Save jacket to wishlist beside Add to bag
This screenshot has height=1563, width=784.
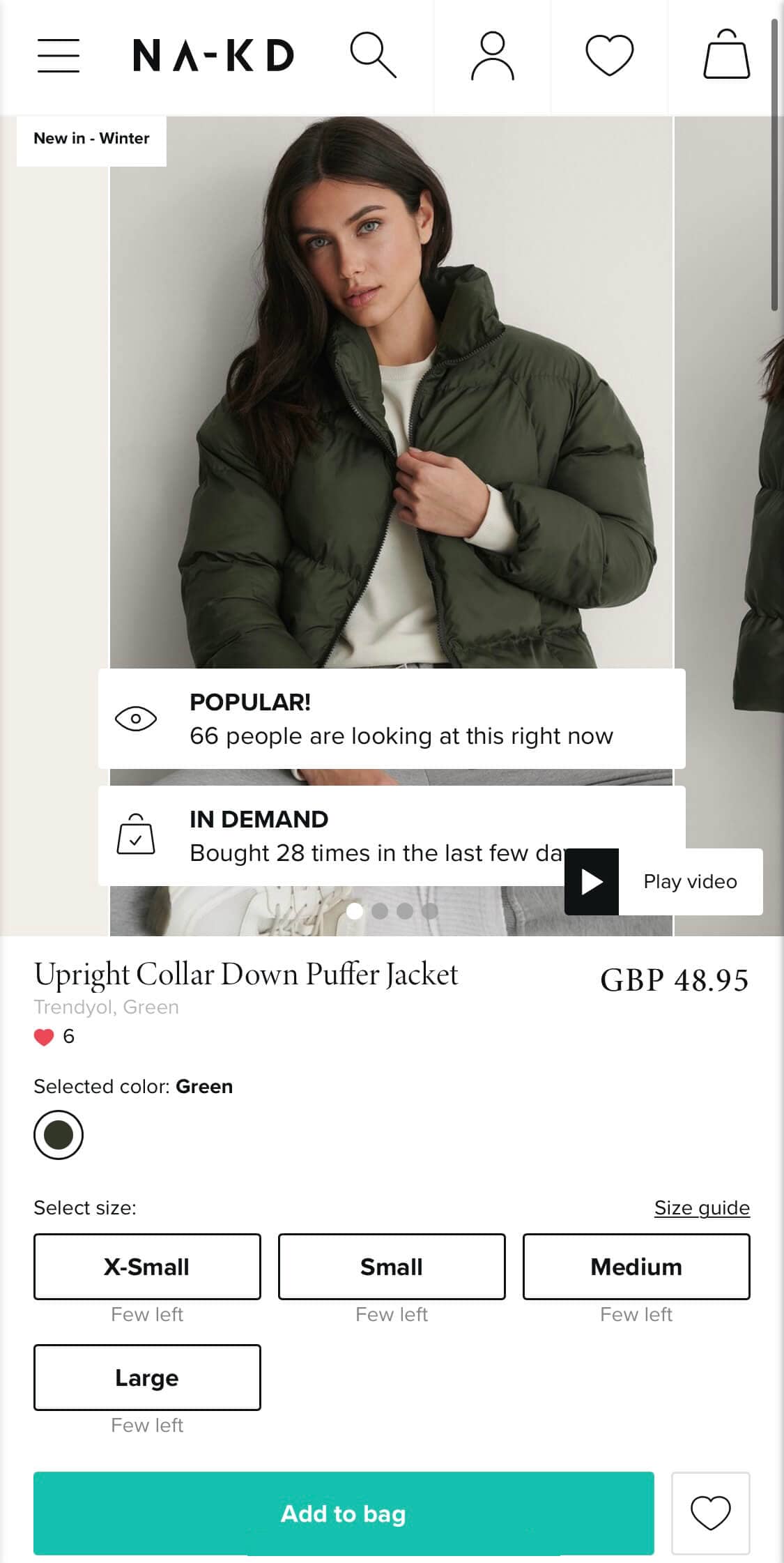coord(710,1514)
